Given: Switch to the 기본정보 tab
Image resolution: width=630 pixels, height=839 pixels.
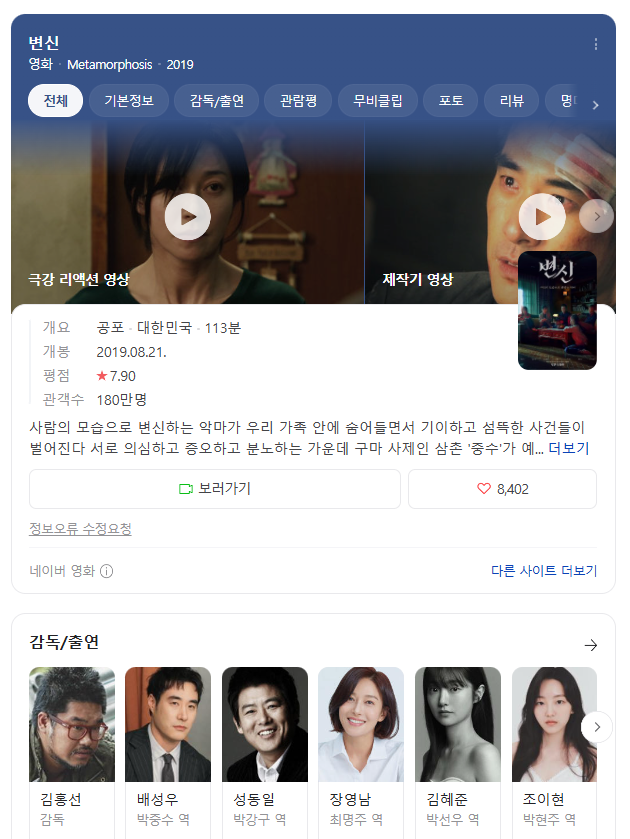Looking at the screenshot, I should (x=128, y=101).
